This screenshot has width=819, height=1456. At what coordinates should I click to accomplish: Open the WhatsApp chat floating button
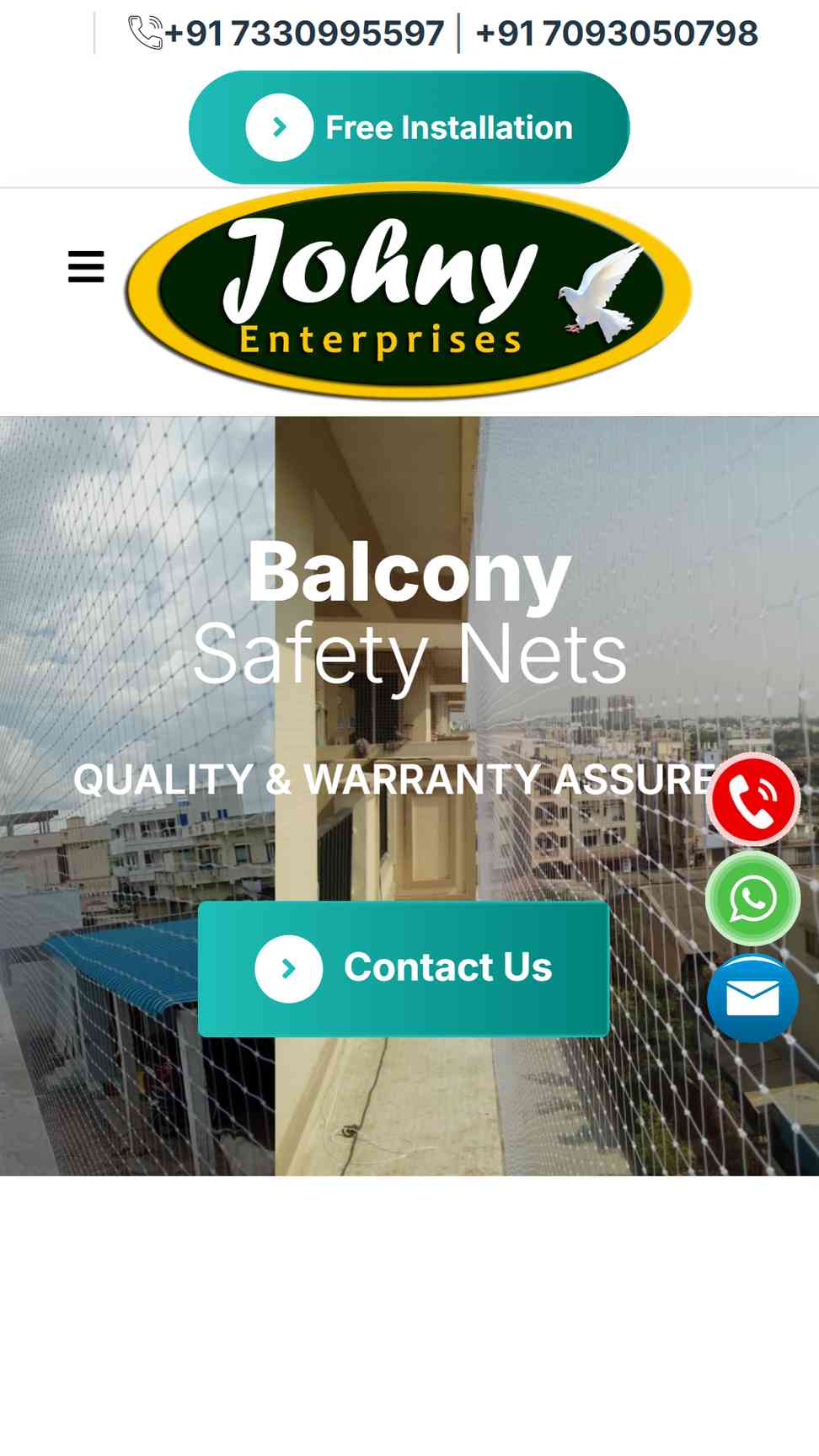tap(752, 898)
